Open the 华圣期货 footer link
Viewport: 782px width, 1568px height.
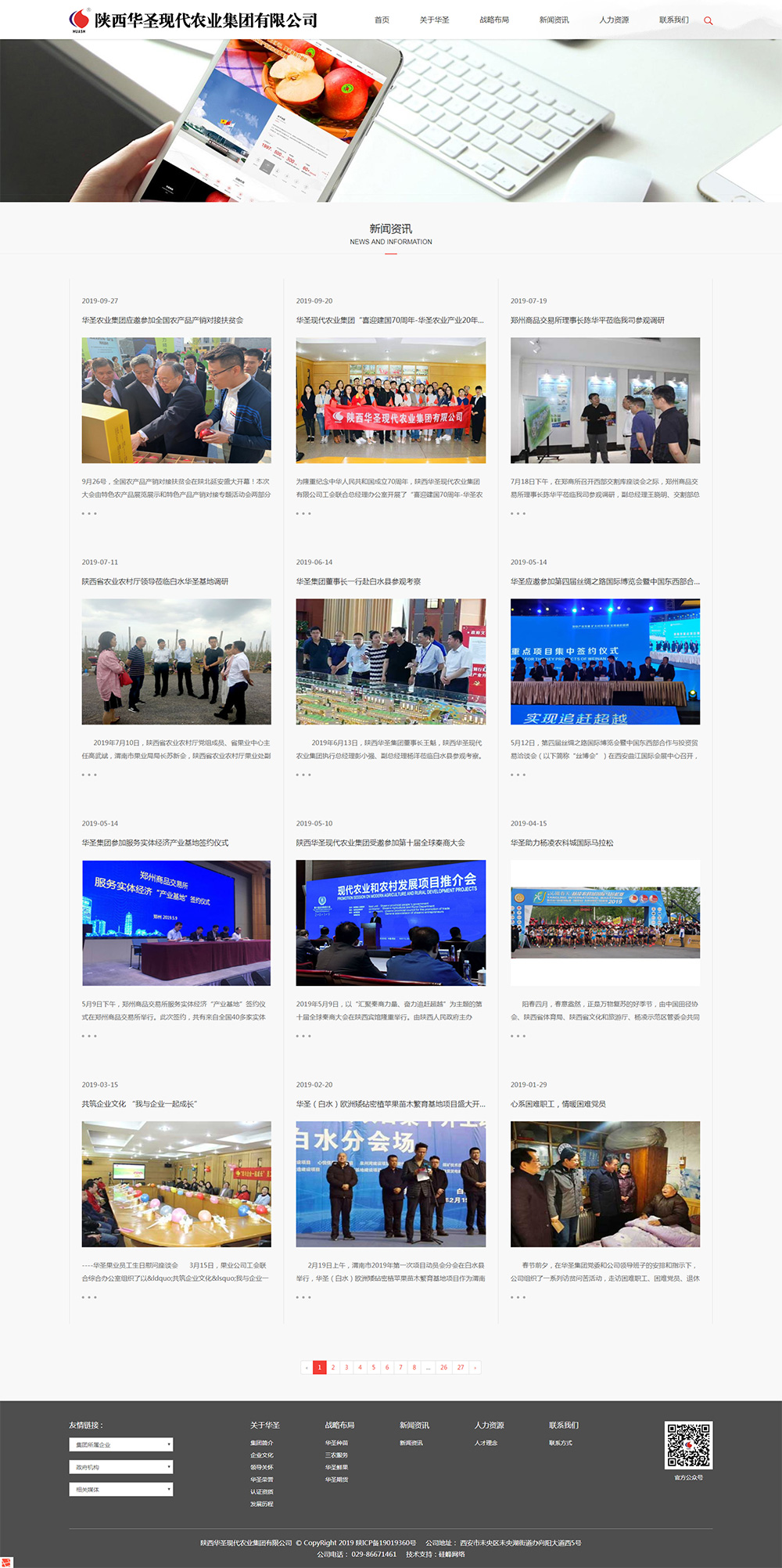tap(336, 1480)
